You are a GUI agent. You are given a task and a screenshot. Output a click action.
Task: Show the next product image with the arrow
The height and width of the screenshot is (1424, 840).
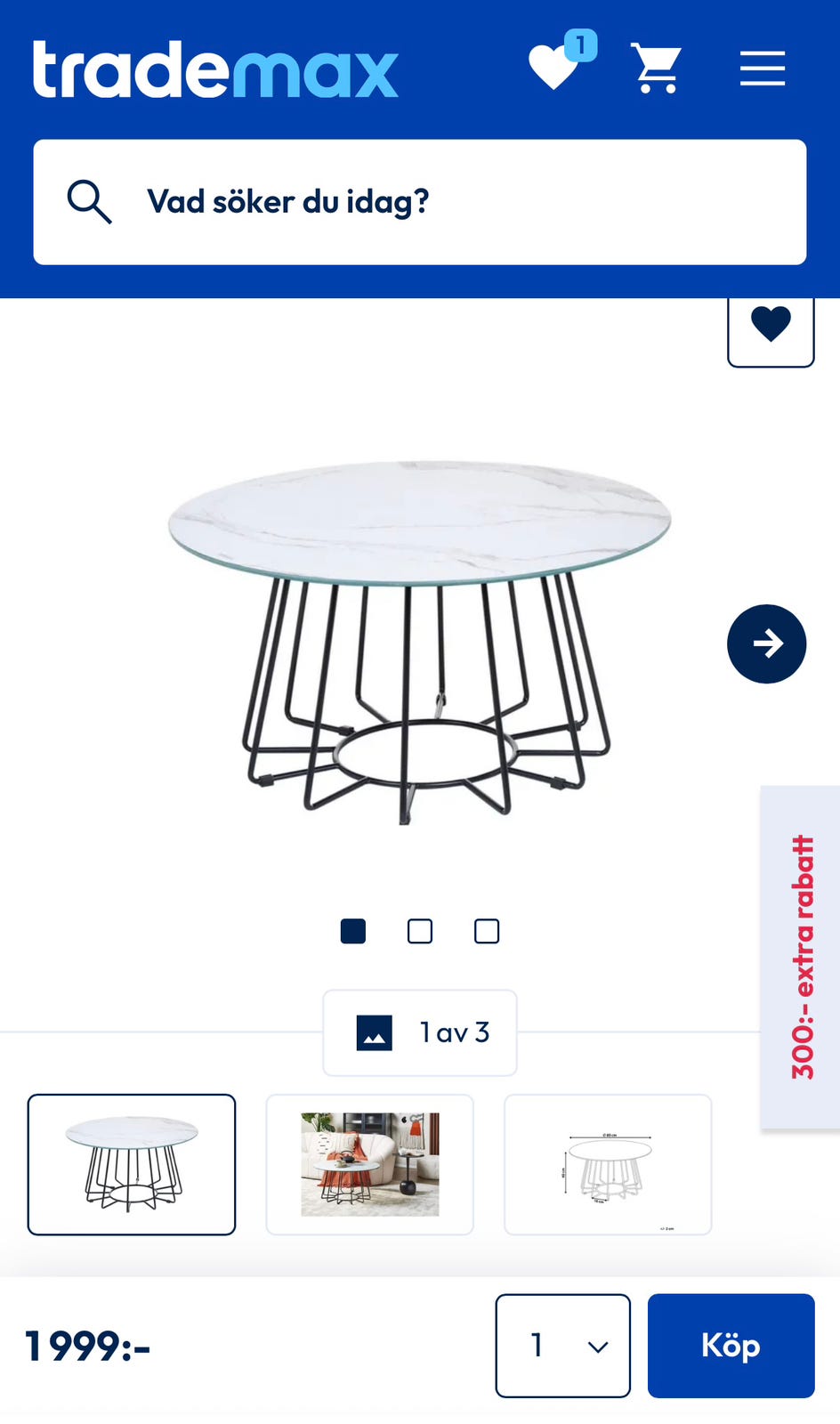(x=766, y=643)
